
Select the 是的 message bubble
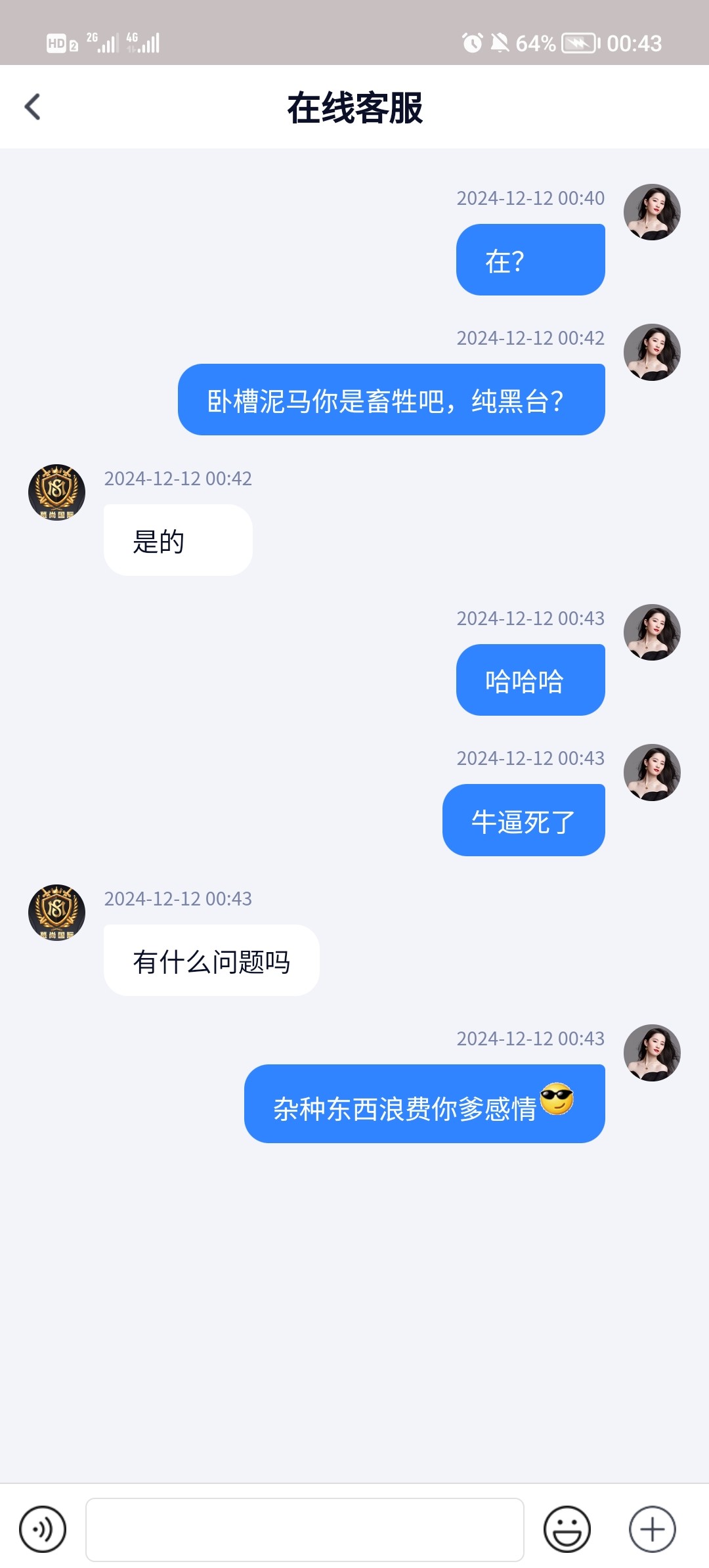coord(177,539)
